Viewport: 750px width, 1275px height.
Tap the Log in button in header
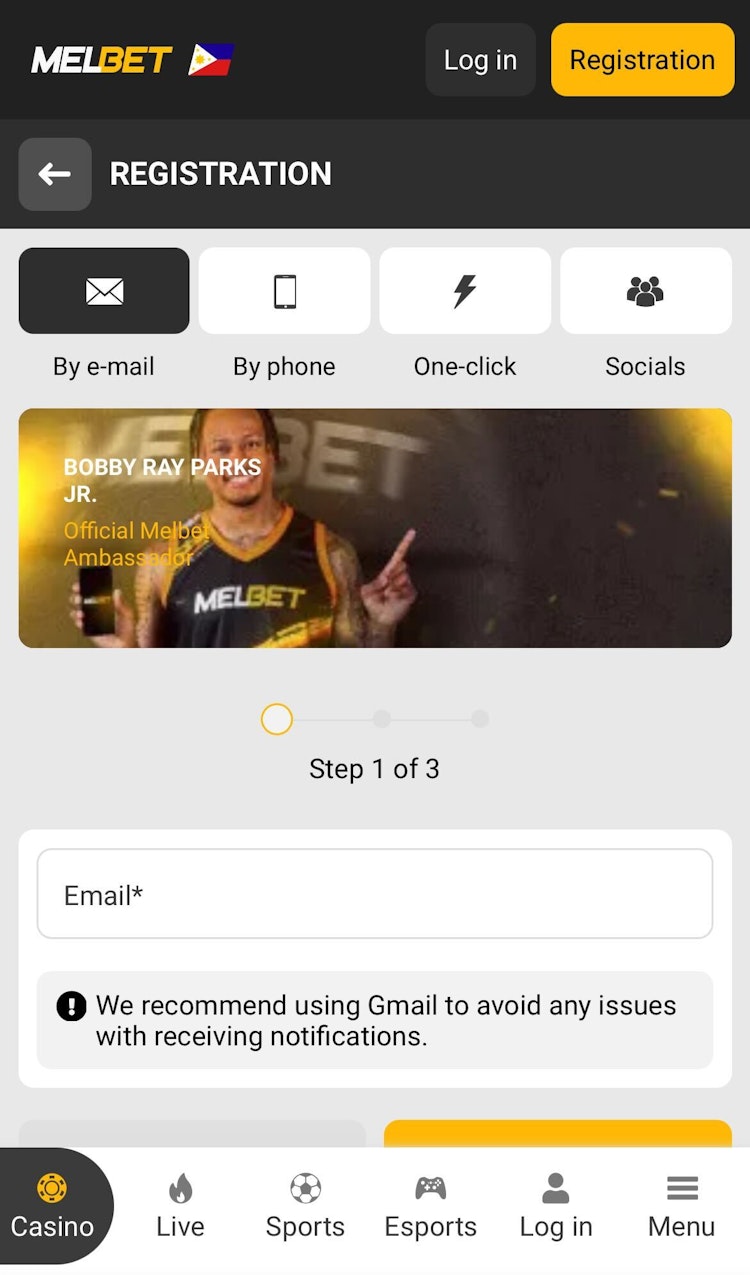point(480,60)
